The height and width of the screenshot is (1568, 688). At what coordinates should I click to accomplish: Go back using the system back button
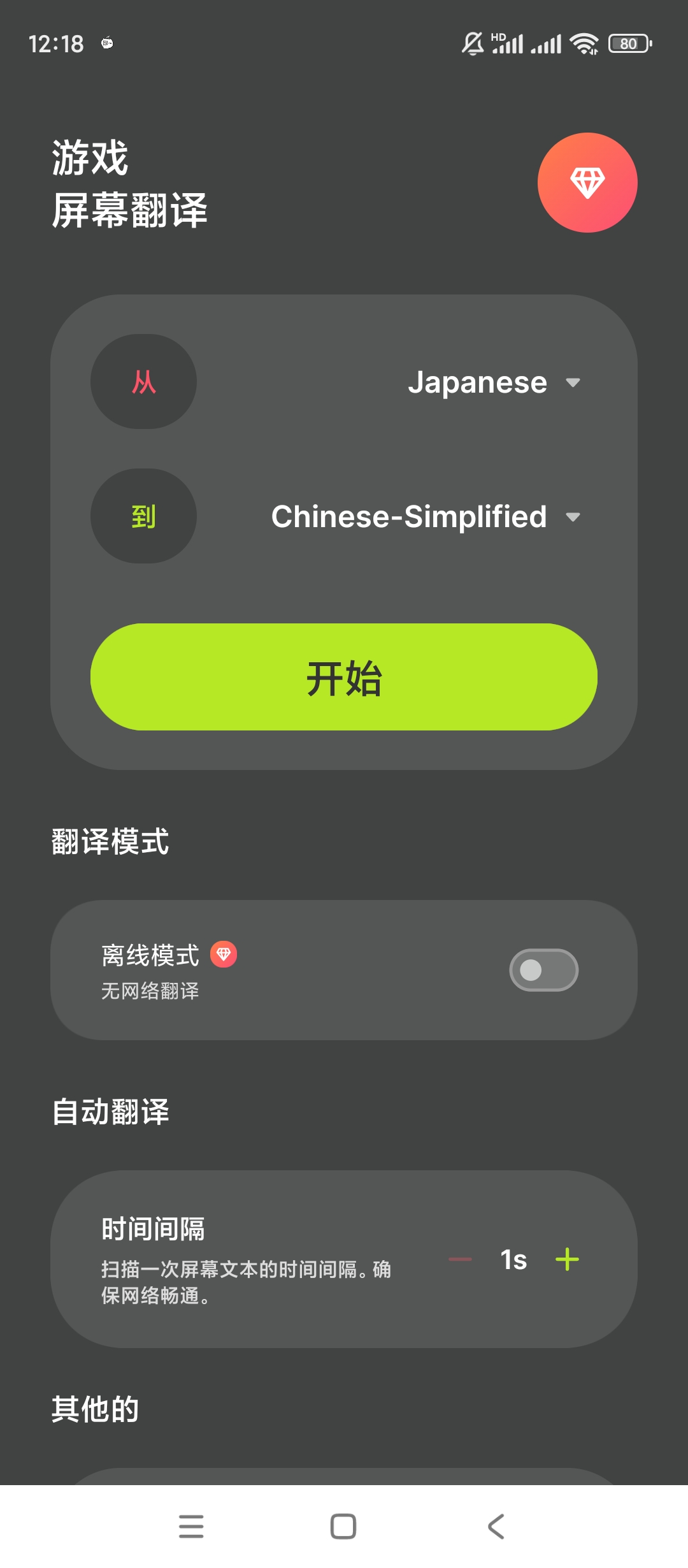[x=496, y=1527]
